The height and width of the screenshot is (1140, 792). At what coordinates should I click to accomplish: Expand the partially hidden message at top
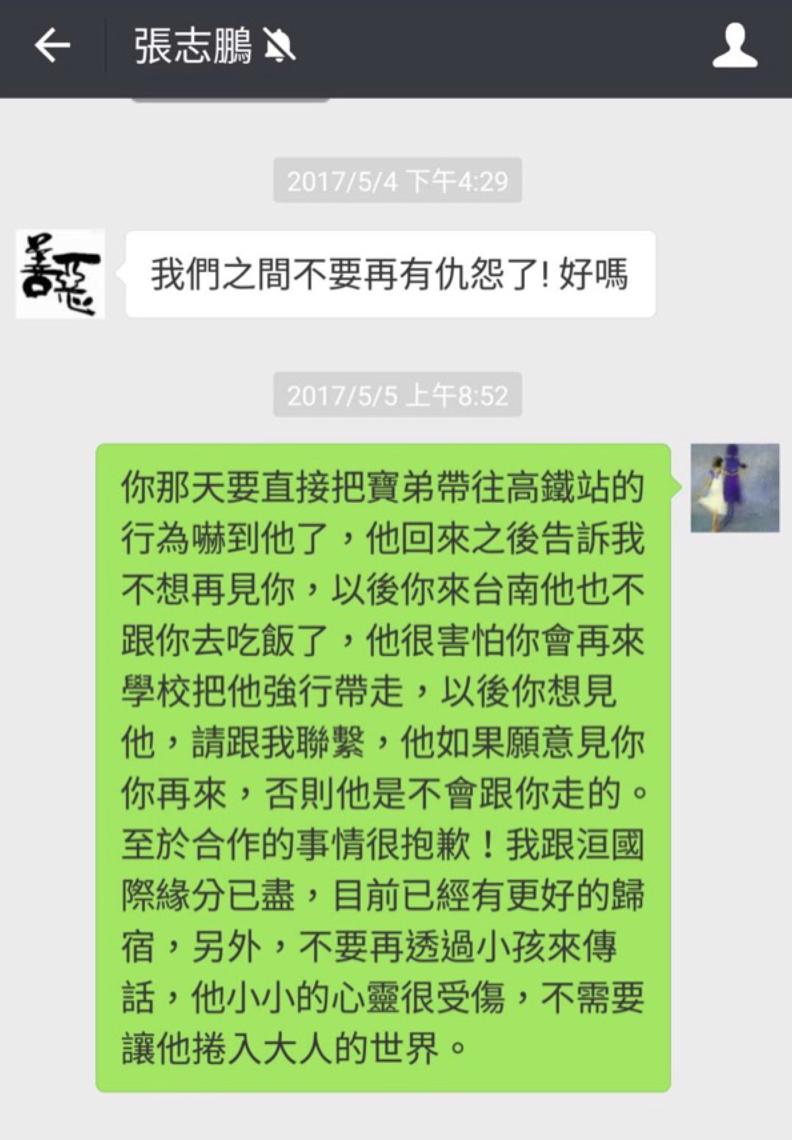click(230, 100)
